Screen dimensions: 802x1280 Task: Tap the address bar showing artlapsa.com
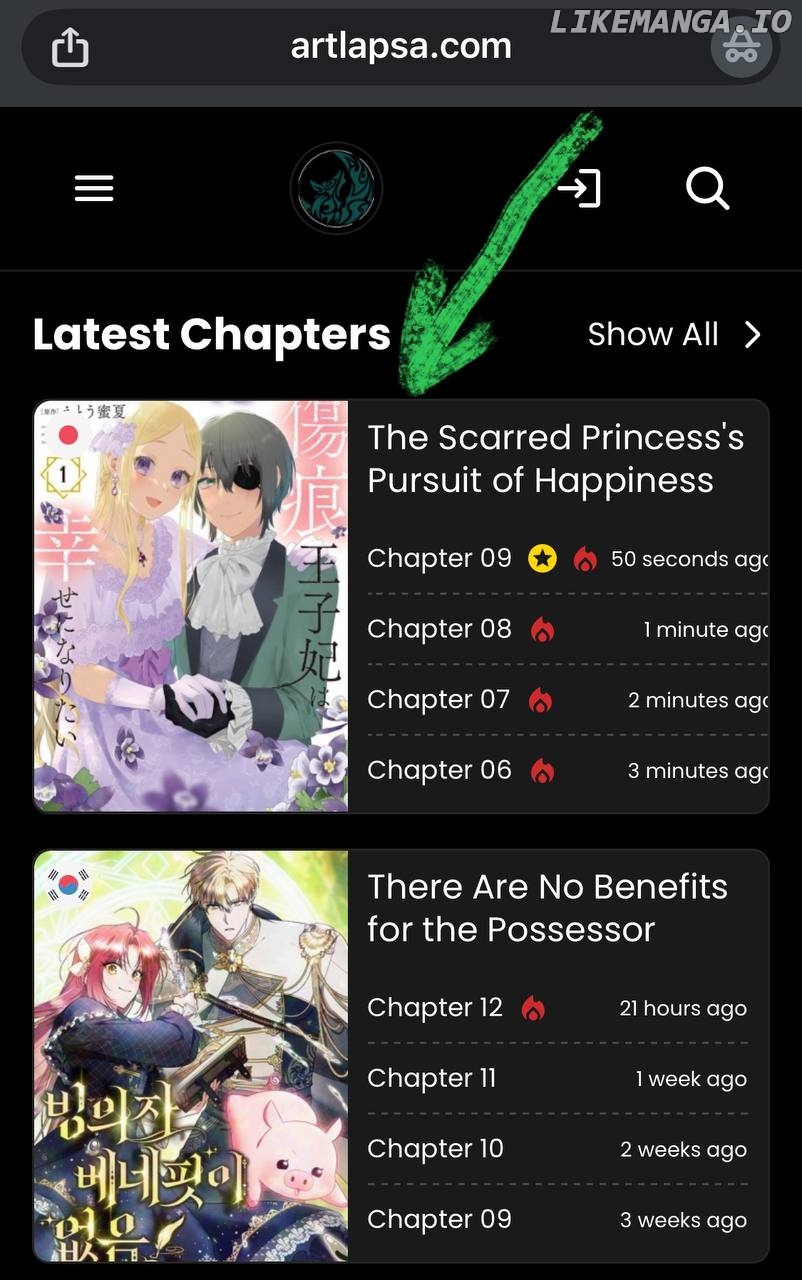pyautogui.click(x=400, y=46)
